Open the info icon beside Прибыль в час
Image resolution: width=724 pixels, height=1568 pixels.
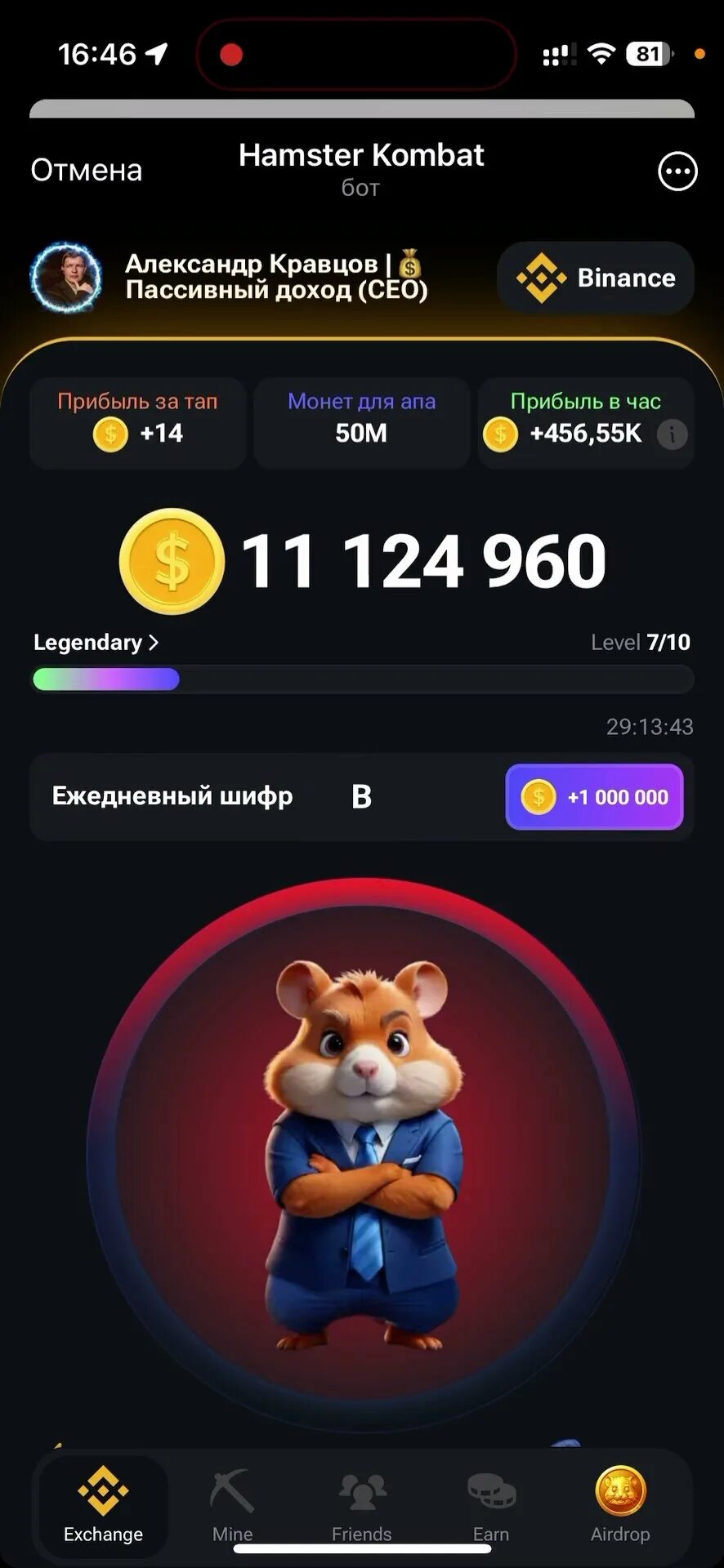click(x=672, y=434)
